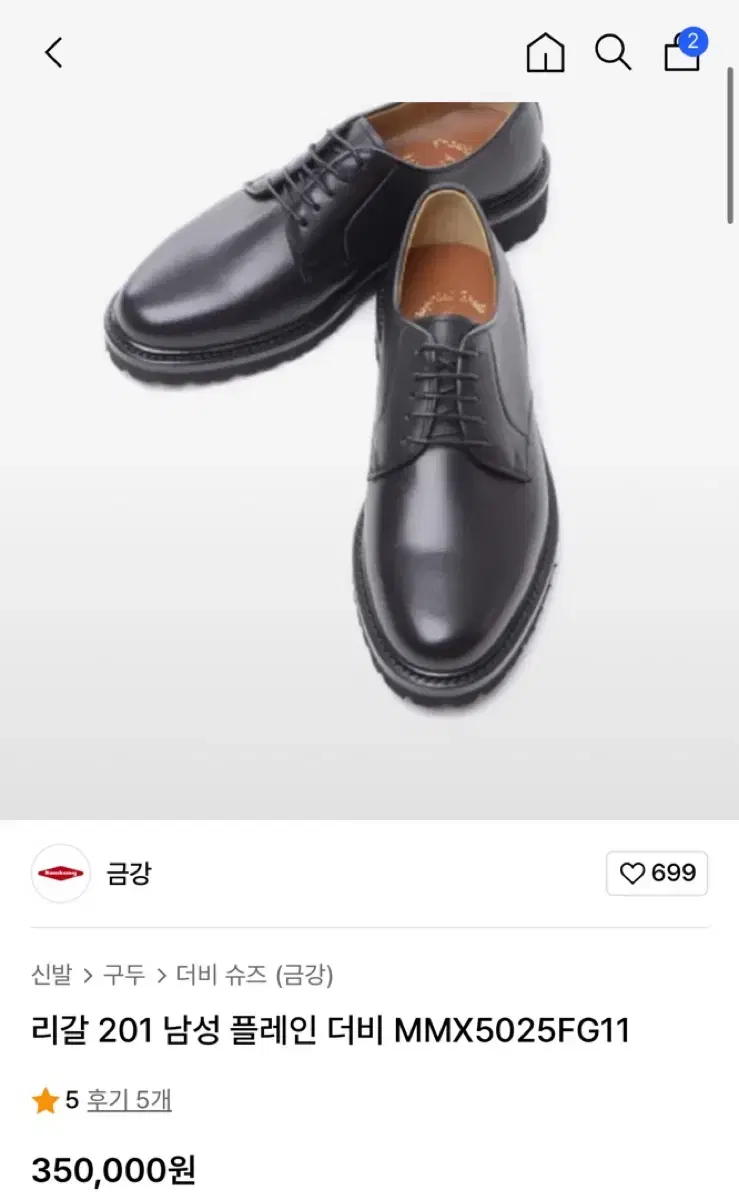Tap the 금강 brand logo circle

(61, 872)
